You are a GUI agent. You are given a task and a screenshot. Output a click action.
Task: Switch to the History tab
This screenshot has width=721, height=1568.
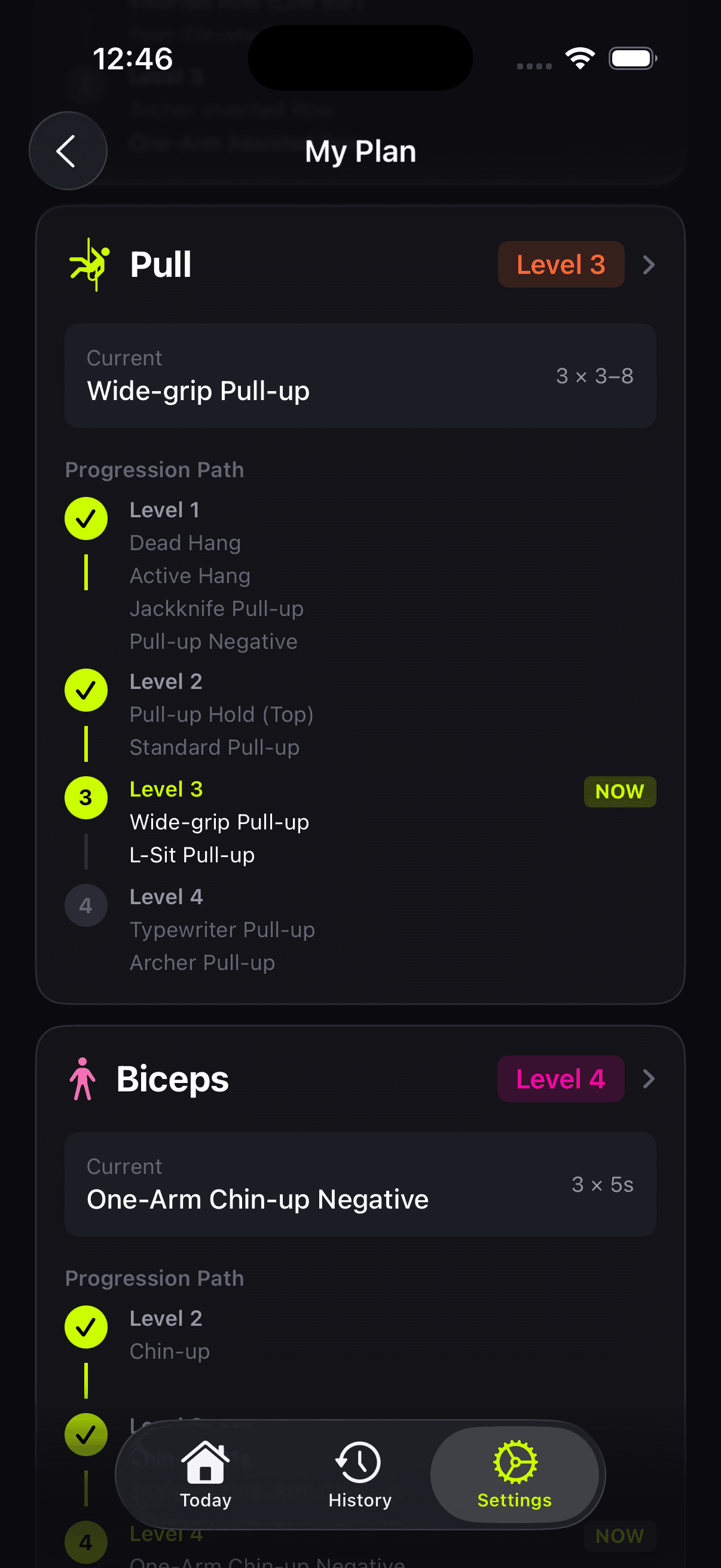click(359, 1474)
